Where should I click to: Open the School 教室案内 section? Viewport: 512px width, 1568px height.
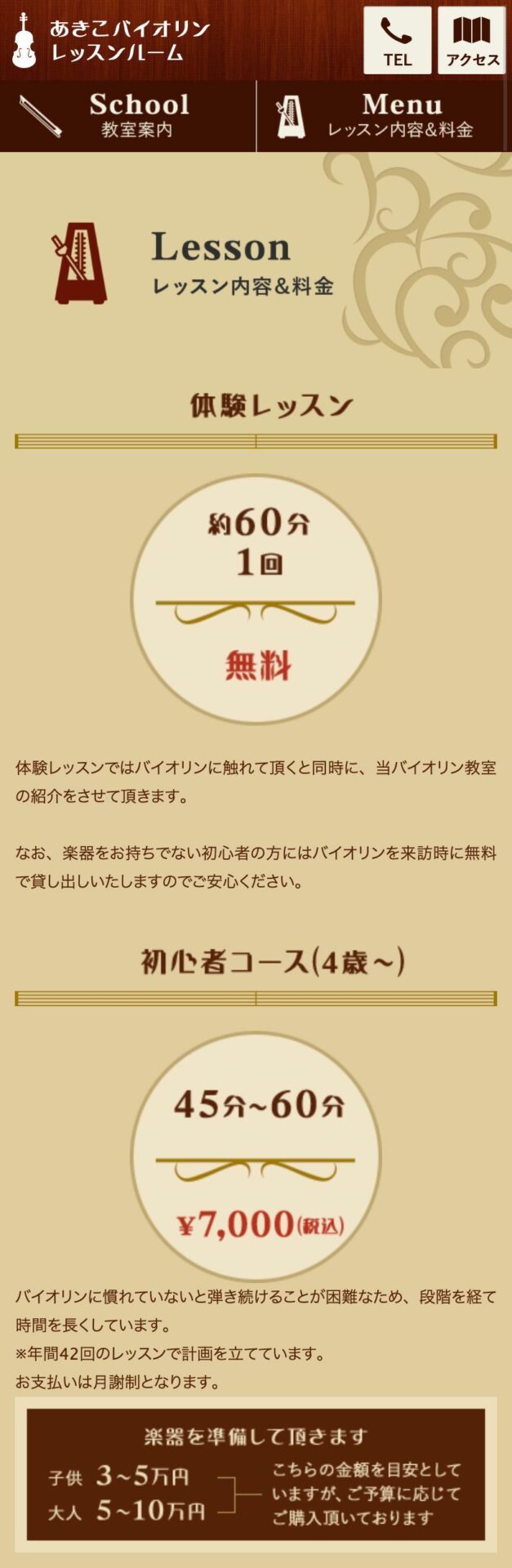click(128, 116)
